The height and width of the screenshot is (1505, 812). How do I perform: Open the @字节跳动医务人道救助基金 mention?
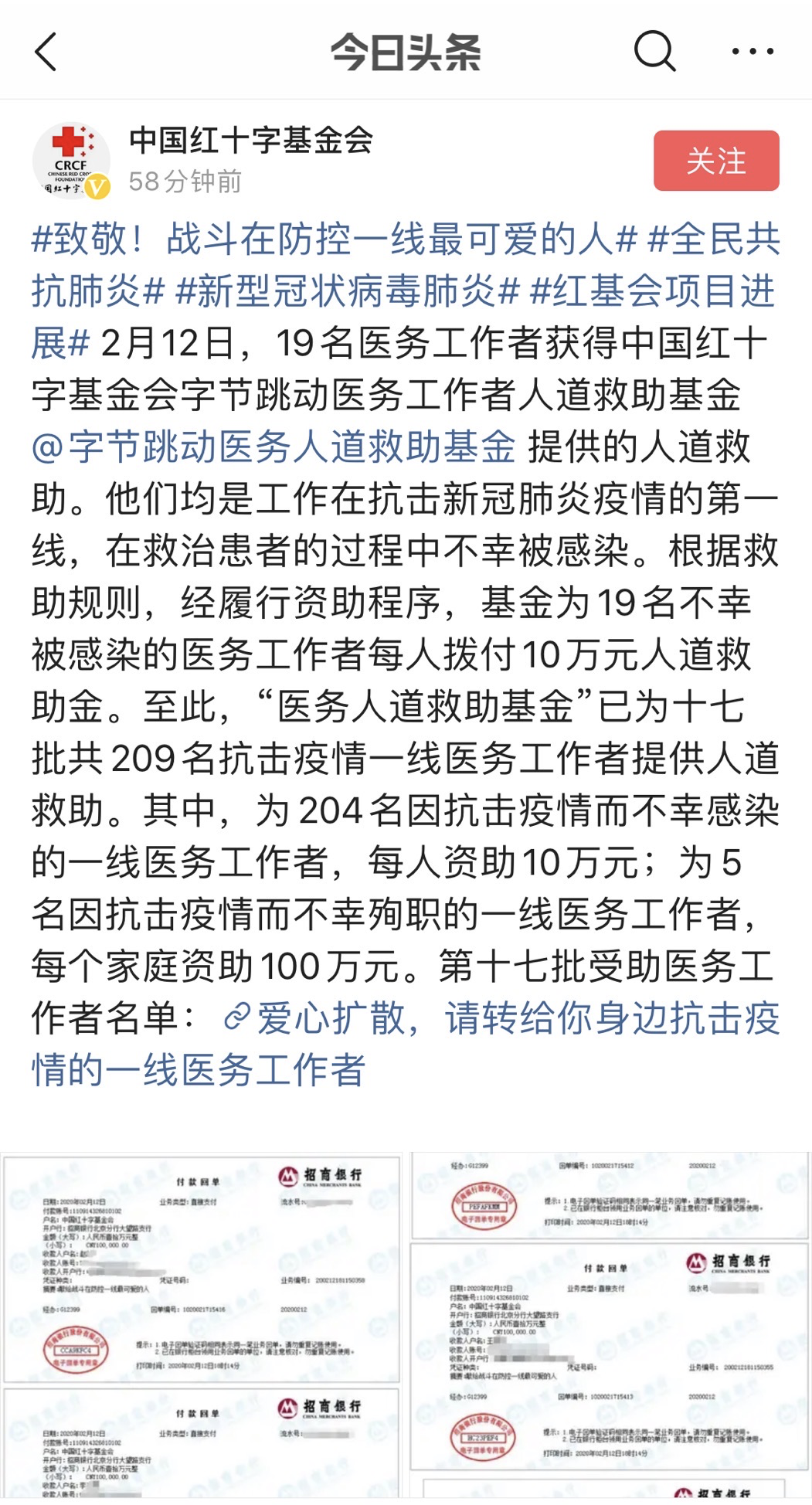[x=273, y=447]
